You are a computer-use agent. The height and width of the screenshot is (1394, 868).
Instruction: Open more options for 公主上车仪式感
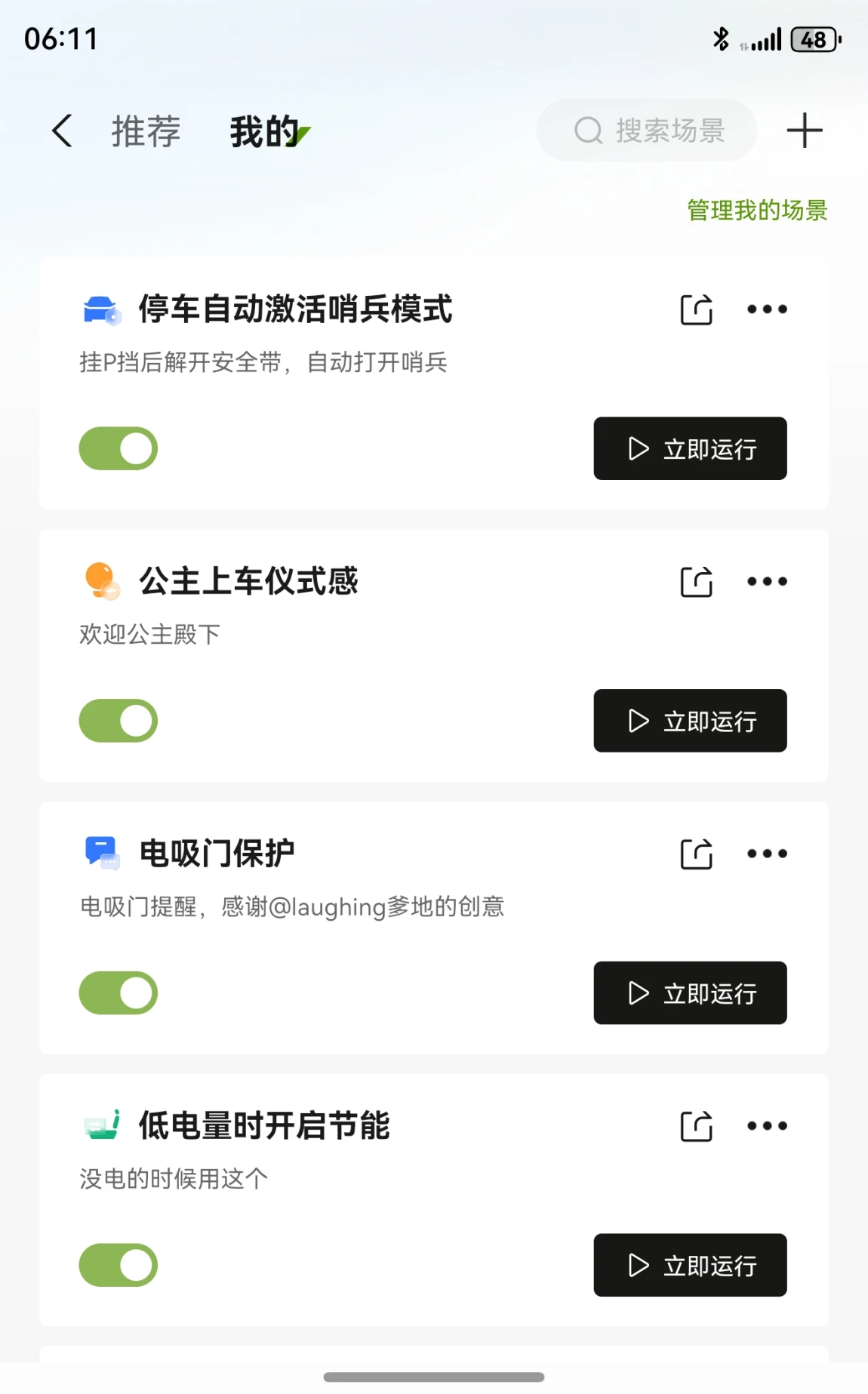pos(767,581)
